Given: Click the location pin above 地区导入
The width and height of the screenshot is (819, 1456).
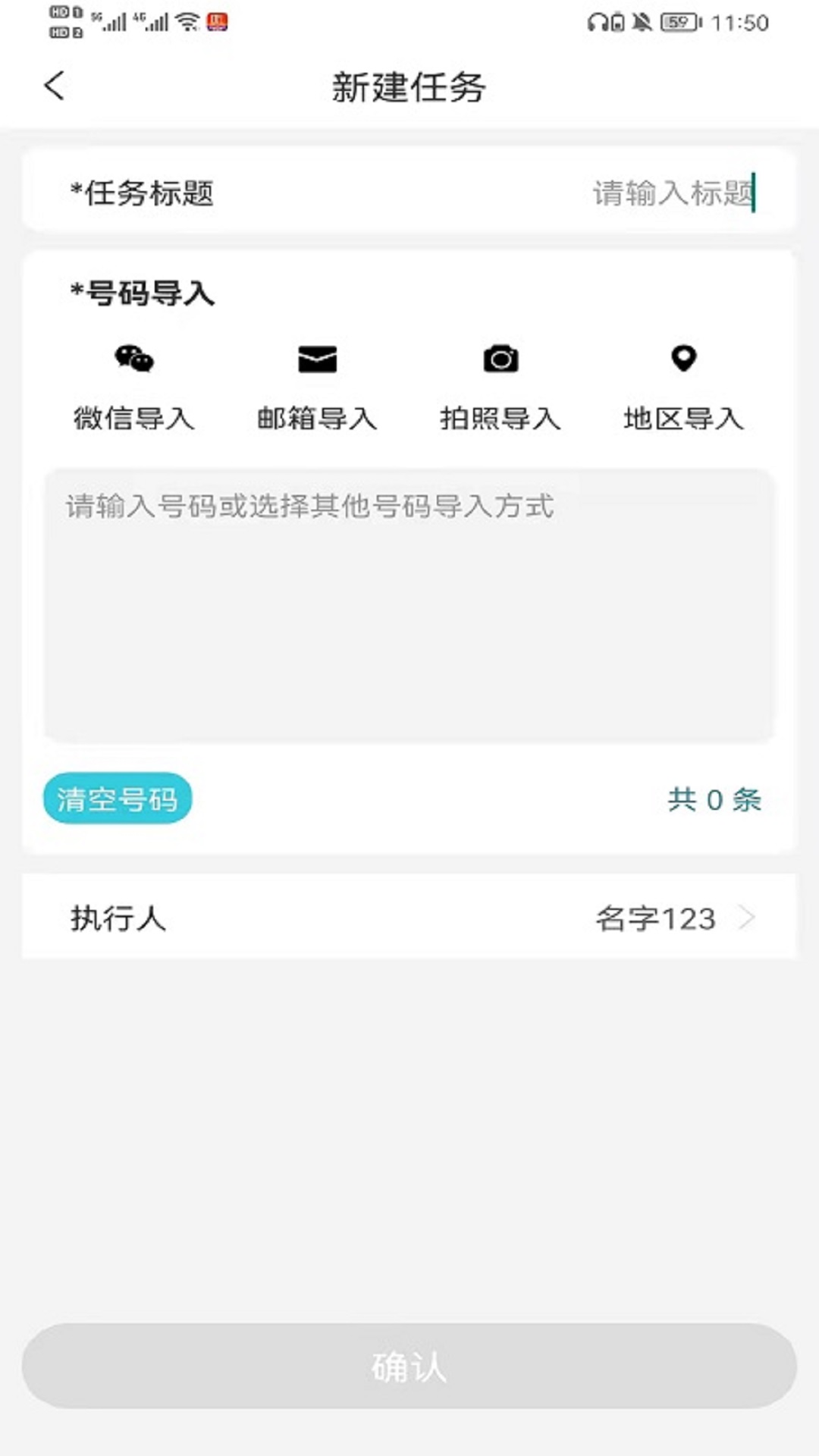Looking at the screenshot, I should click(x=683, y=357).
